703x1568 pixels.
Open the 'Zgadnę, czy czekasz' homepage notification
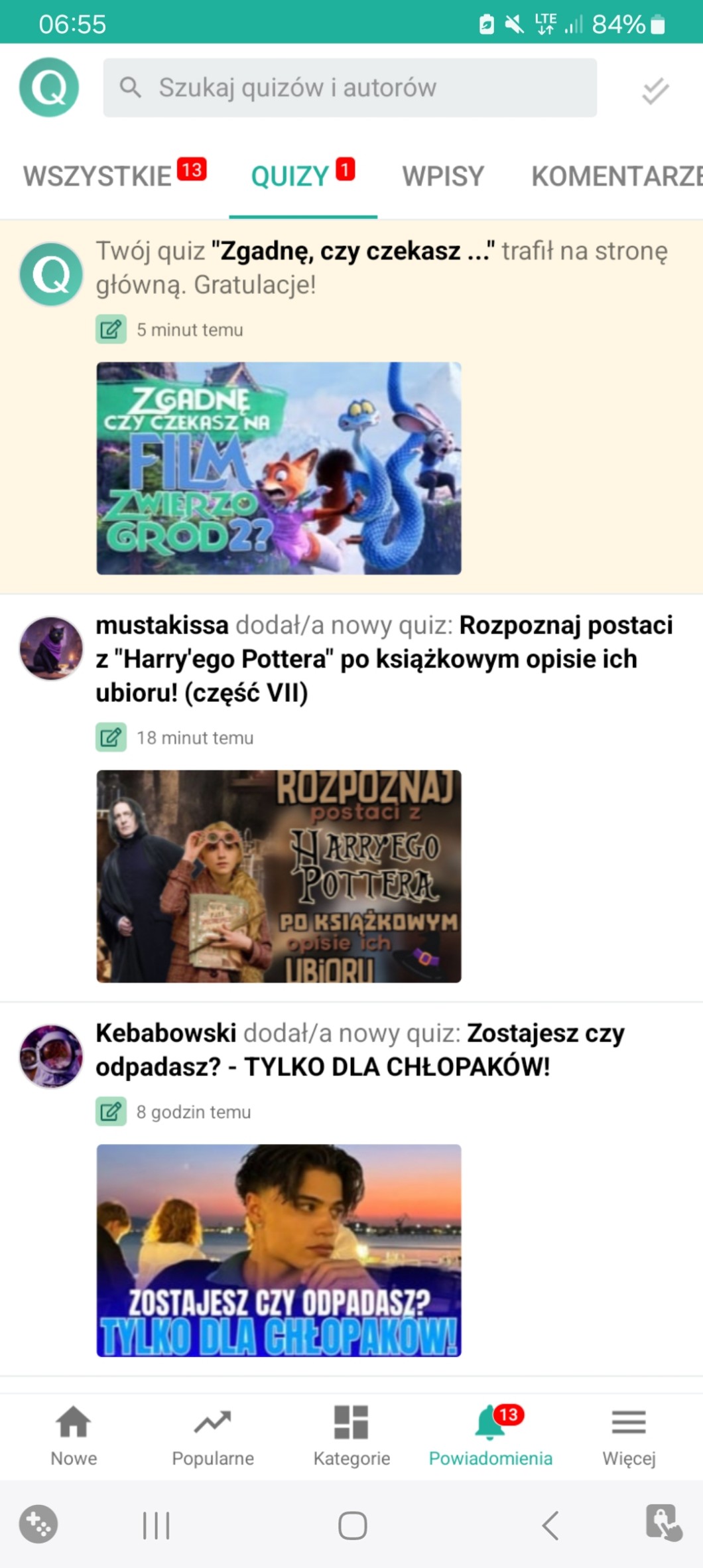tap(381, 267)
